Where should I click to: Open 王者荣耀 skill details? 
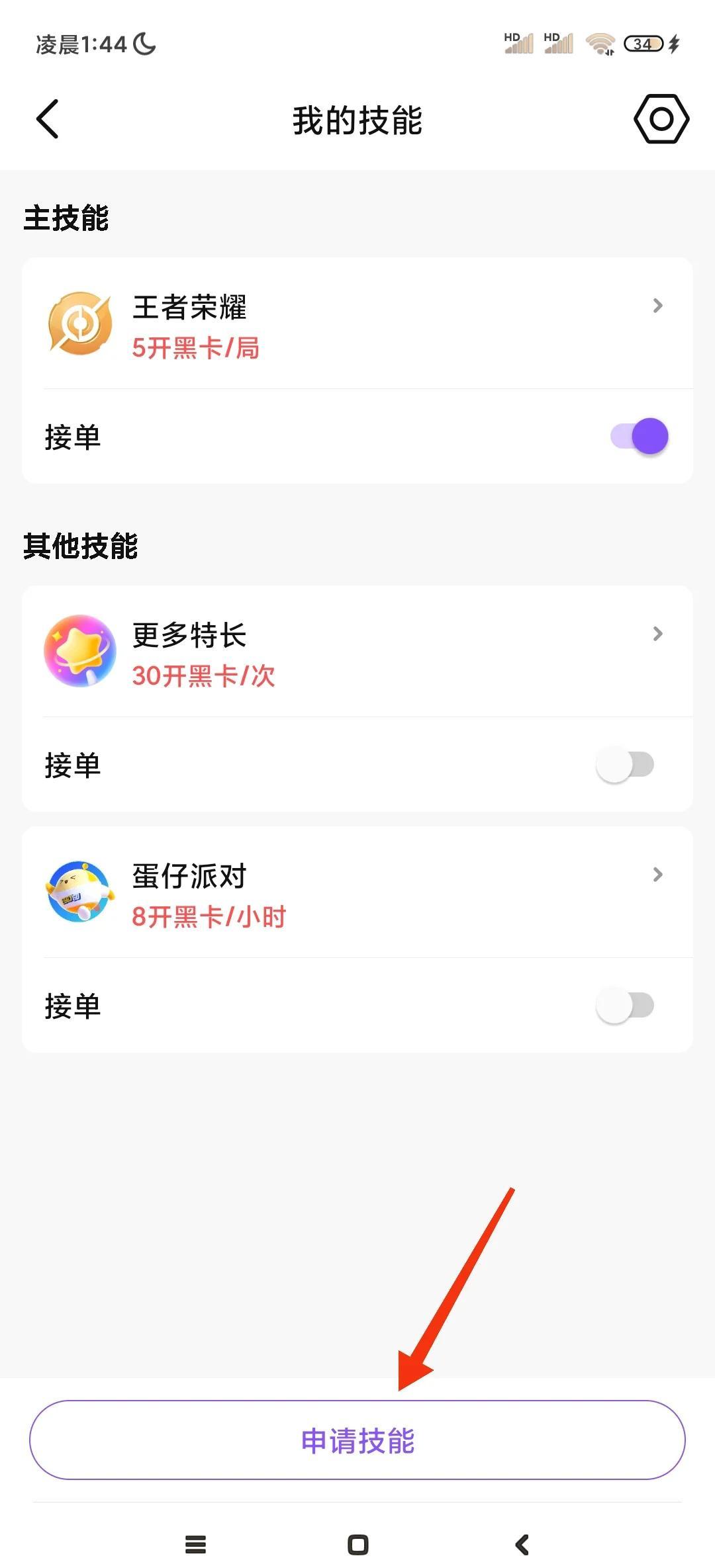click(358, 324)
